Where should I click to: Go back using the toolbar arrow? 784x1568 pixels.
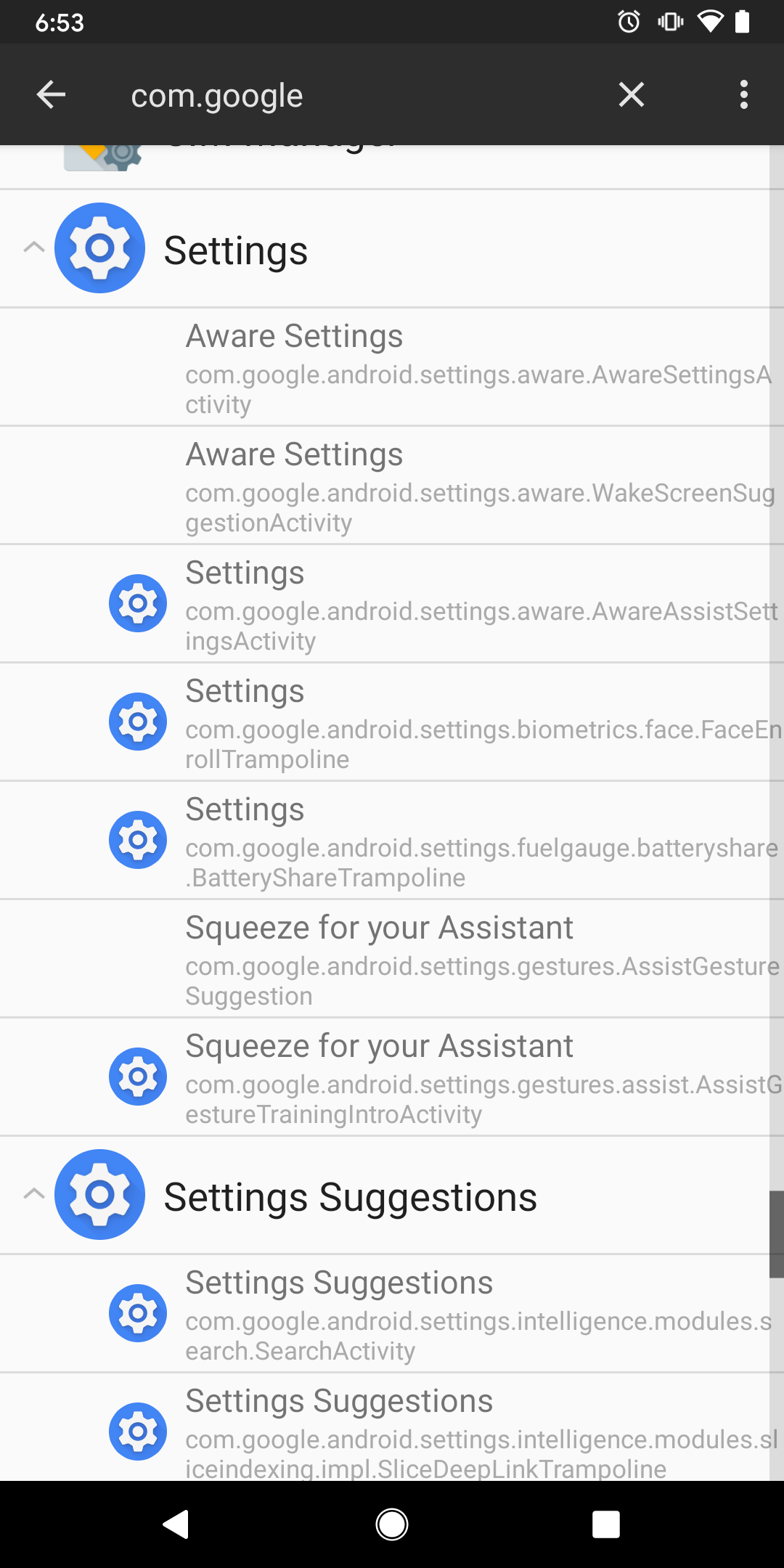pos(51,94)
